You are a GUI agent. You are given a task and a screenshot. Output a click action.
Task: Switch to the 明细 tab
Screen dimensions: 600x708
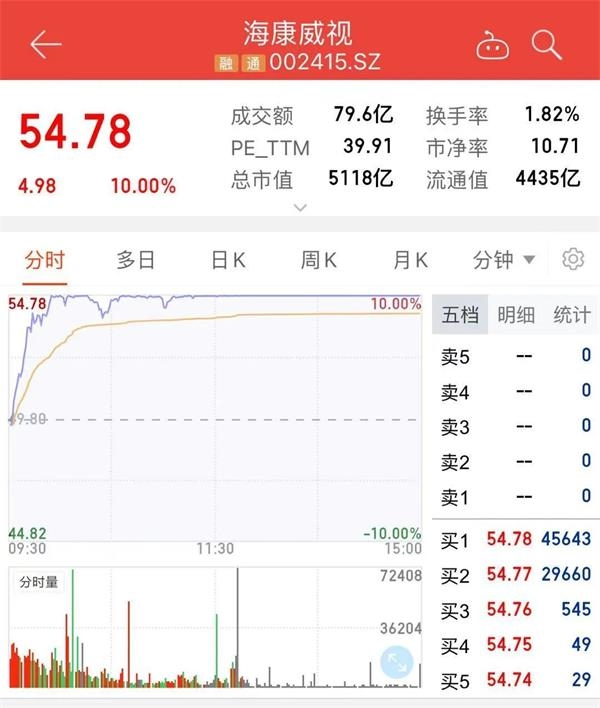click(x=515, y=315)
